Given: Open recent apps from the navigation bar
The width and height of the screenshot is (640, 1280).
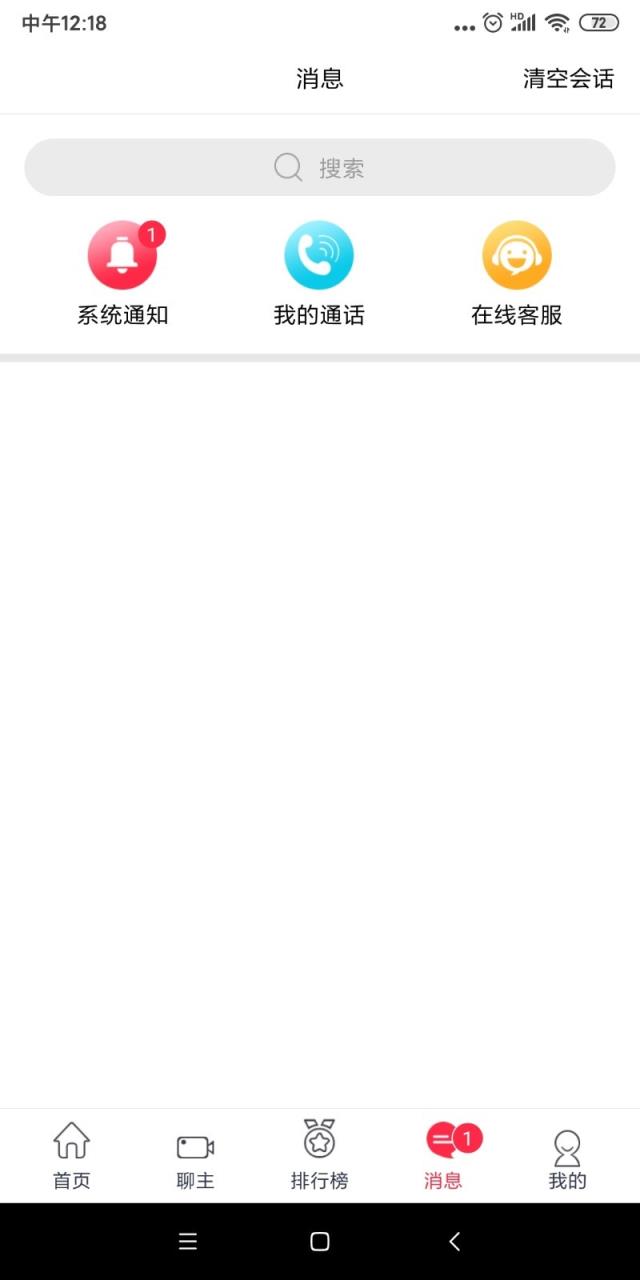Looking at the screenshot, I should coord(188,1241).
